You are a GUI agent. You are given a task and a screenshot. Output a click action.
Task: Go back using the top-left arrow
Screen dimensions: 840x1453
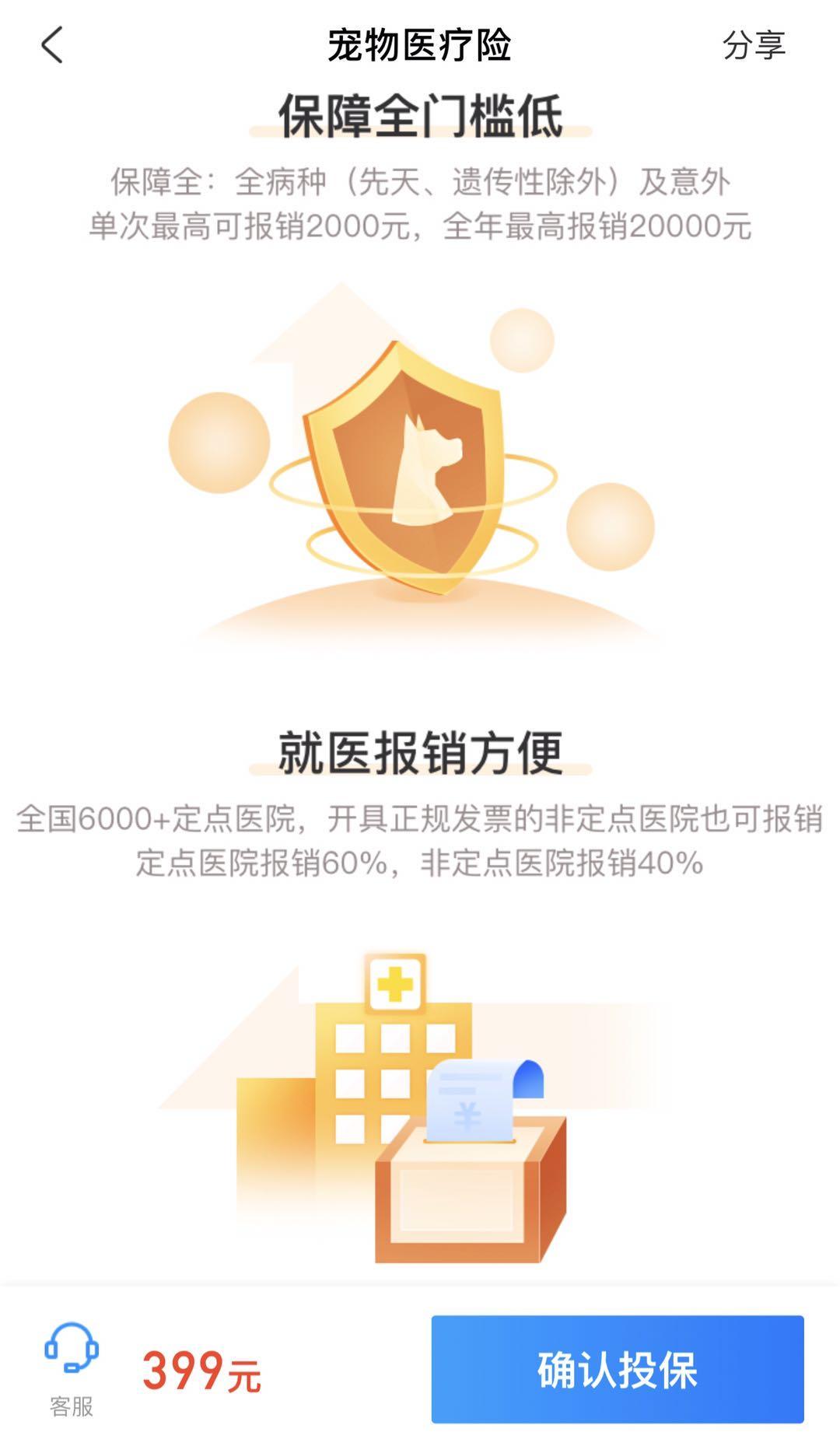[x=51, y=44]
